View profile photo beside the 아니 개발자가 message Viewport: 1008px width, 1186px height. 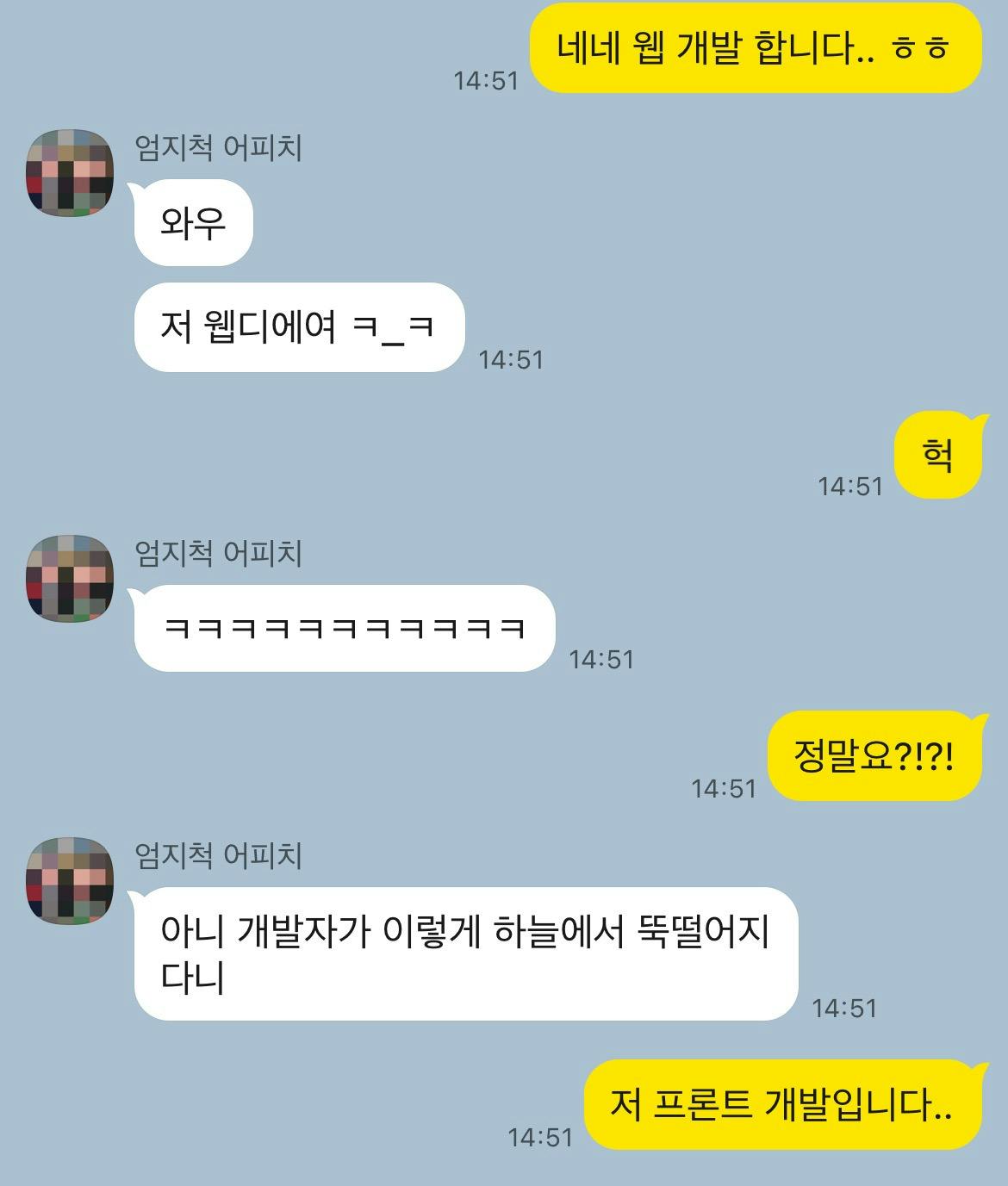[70, 880]
